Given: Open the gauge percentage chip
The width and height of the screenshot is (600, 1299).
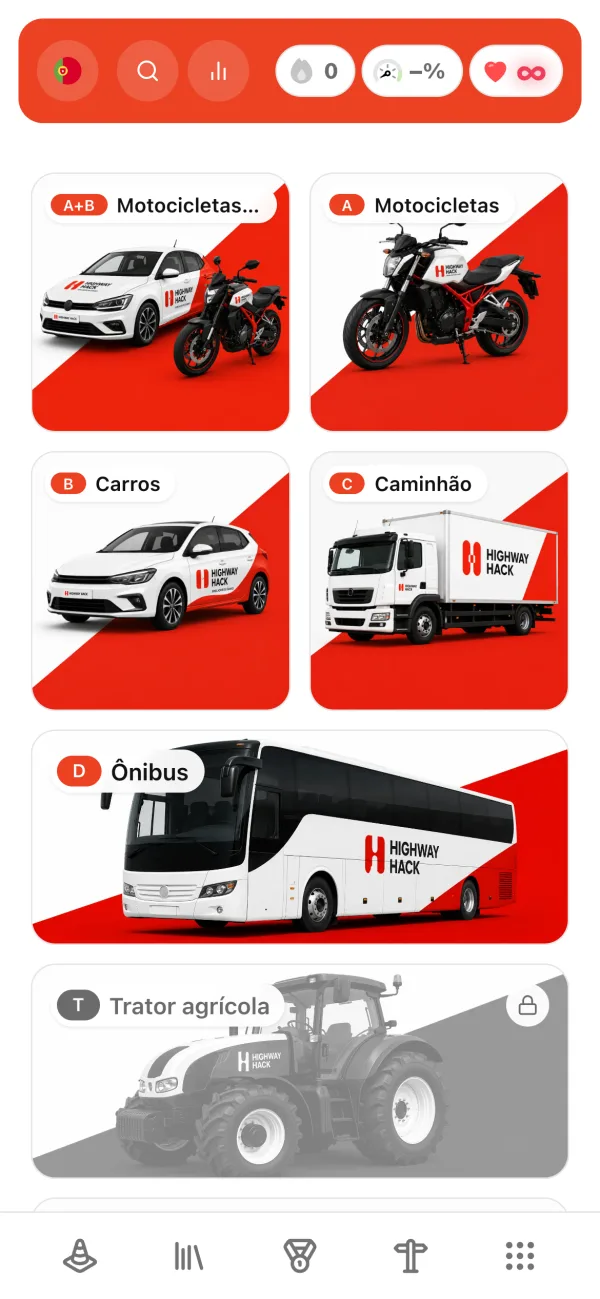Looking at the screenshot, I should pyautogui.click(x=412, y=71).
